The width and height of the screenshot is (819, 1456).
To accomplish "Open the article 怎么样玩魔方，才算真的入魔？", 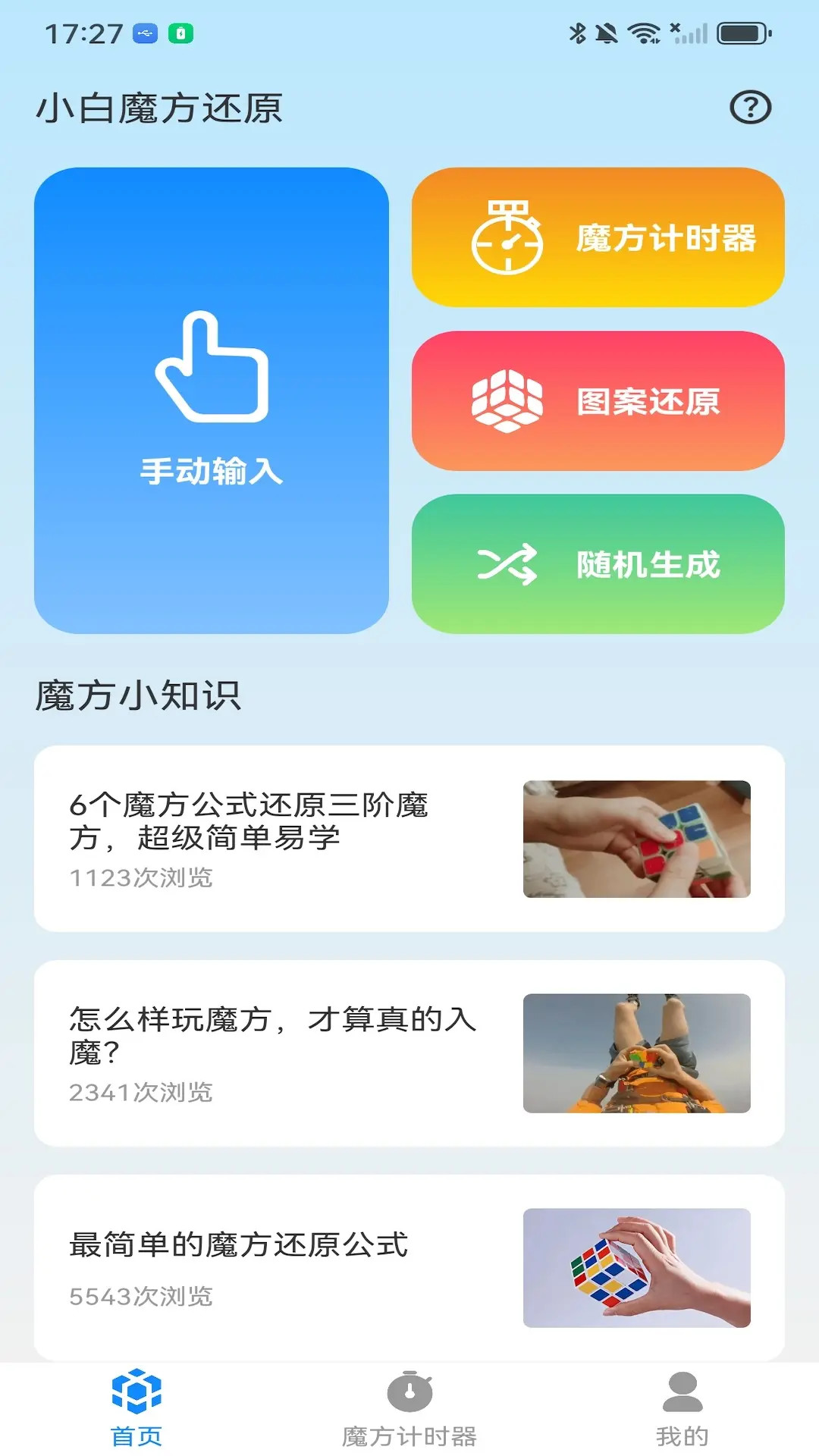I will coord(409,1053).
